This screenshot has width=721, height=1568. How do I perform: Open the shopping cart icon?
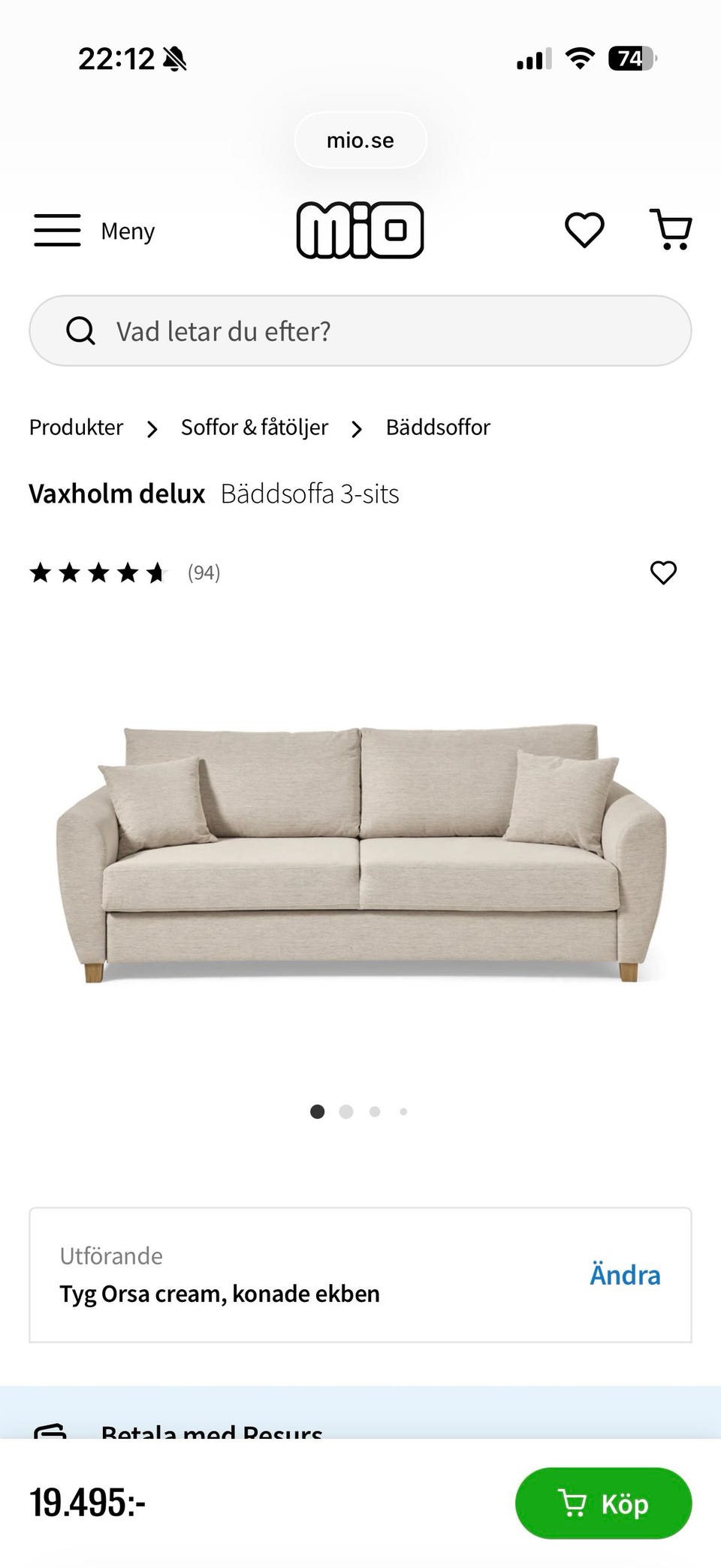tap(671, 231)
